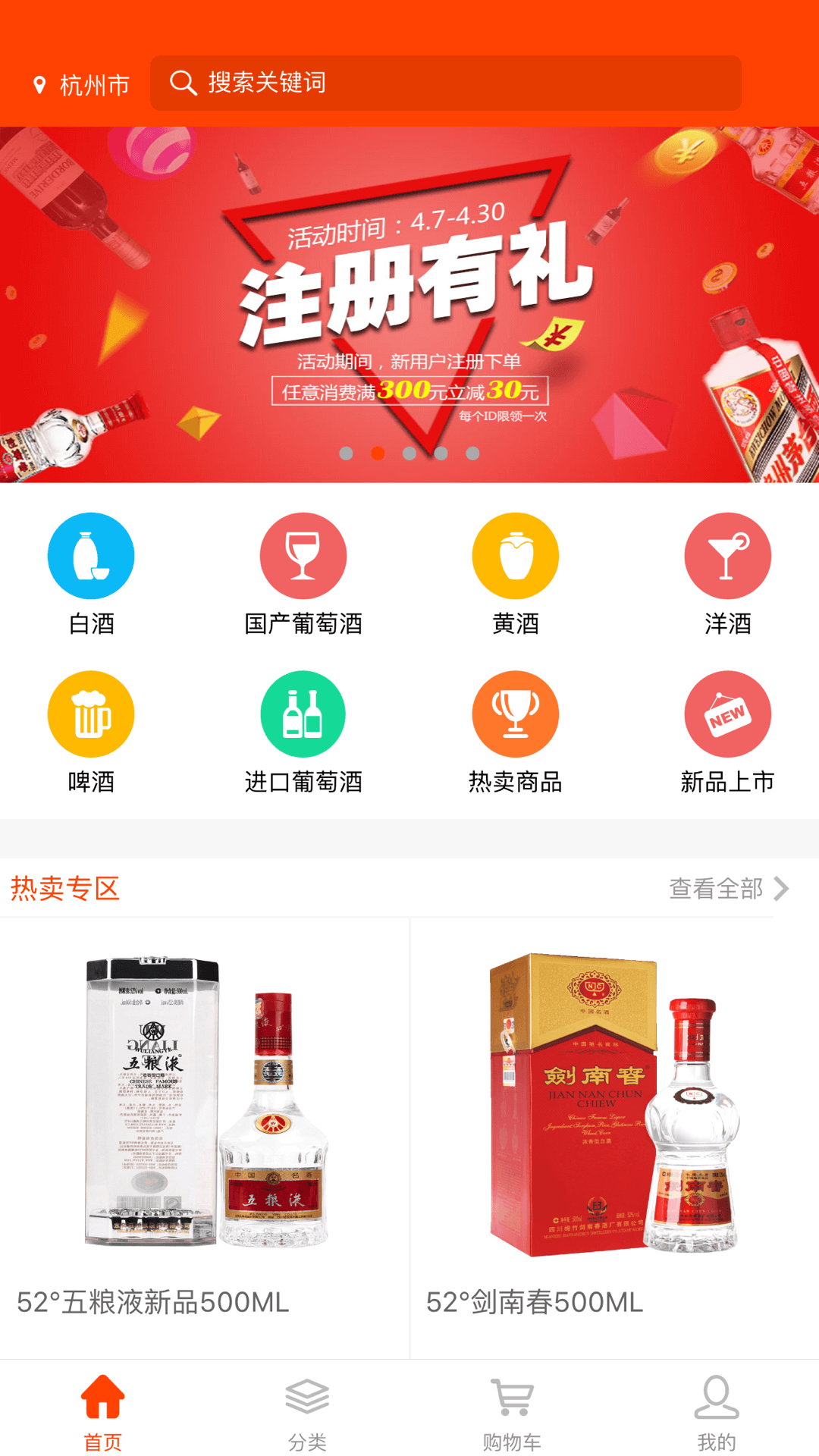Image resolution: width=819 pixels, height=1456 pixels.
Task: Open the 白酒 category
Action: 91,573
